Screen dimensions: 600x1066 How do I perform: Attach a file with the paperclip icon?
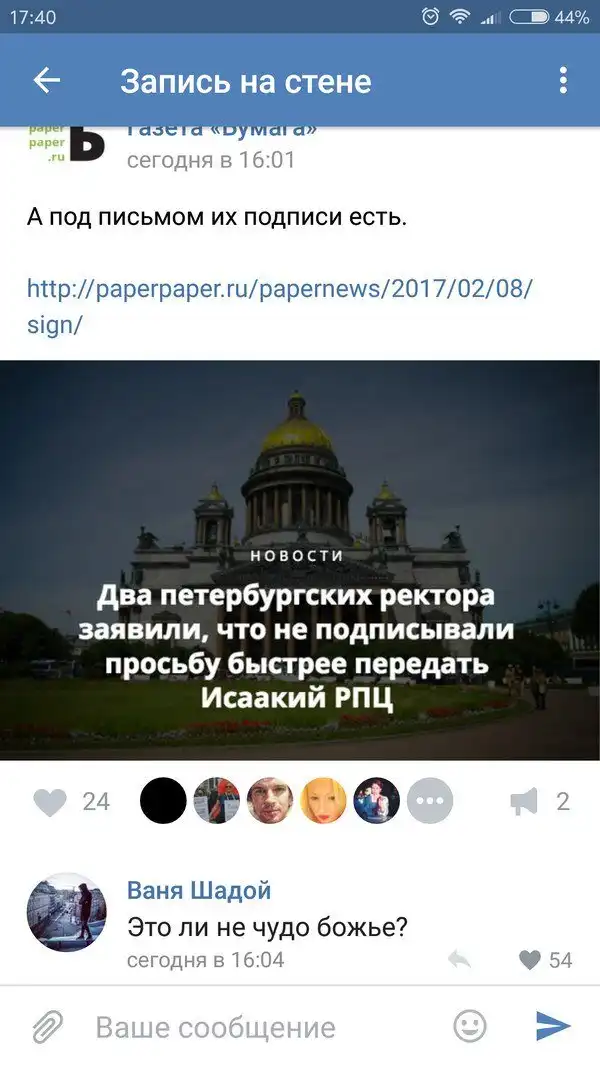coord(46,1027)
